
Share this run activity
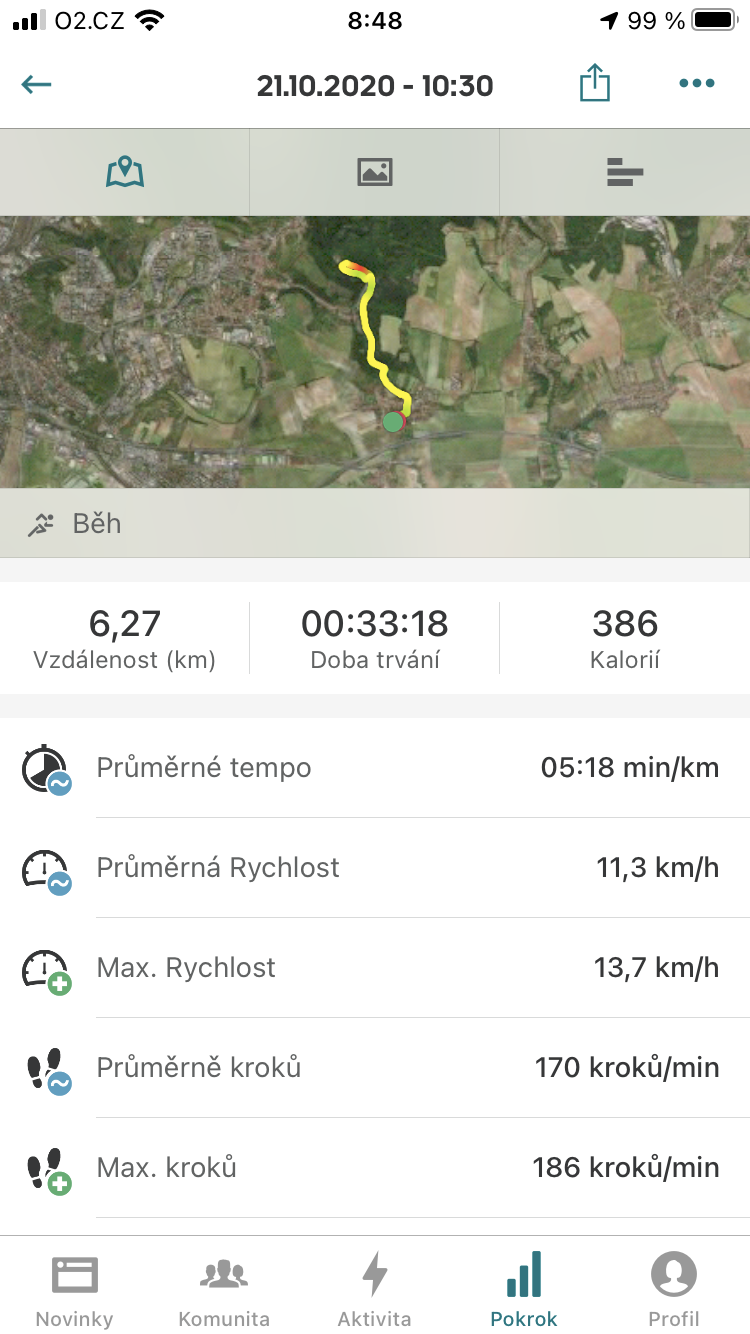click(594, 83)
